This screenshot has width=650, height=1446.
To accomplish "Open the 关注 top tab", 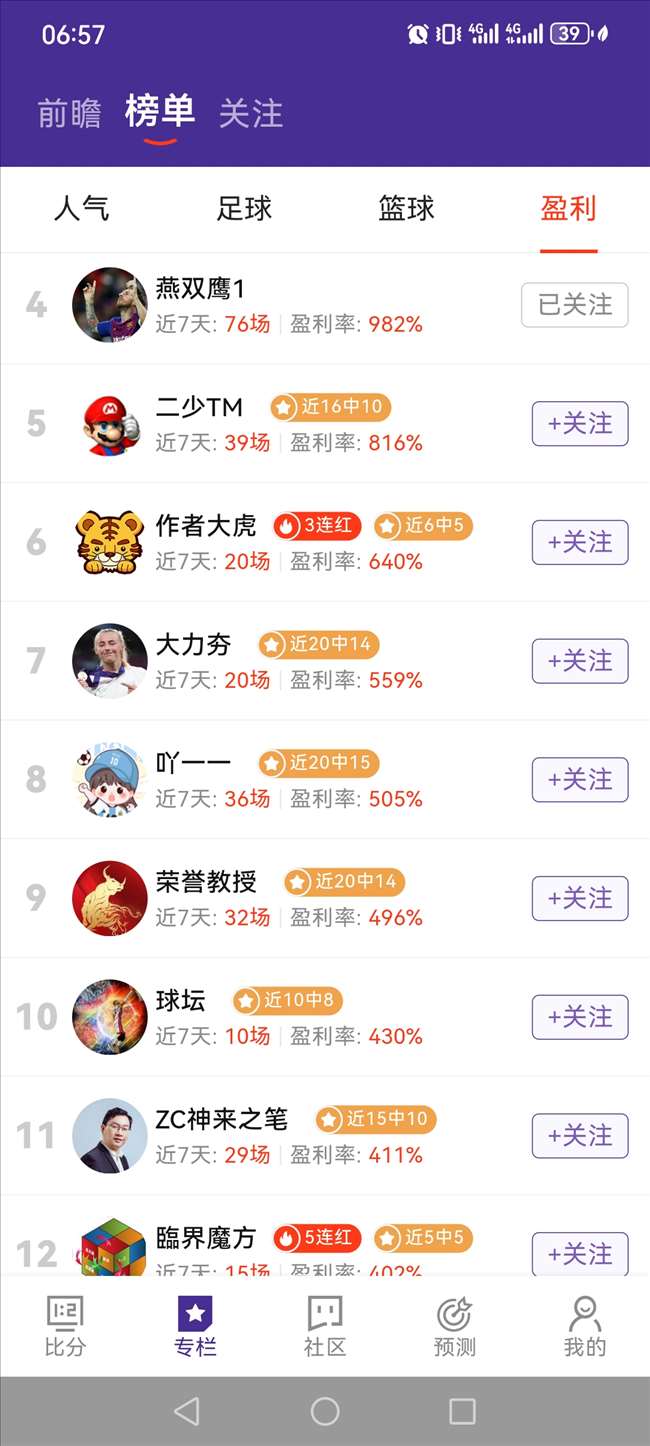I will coord(251,113).
